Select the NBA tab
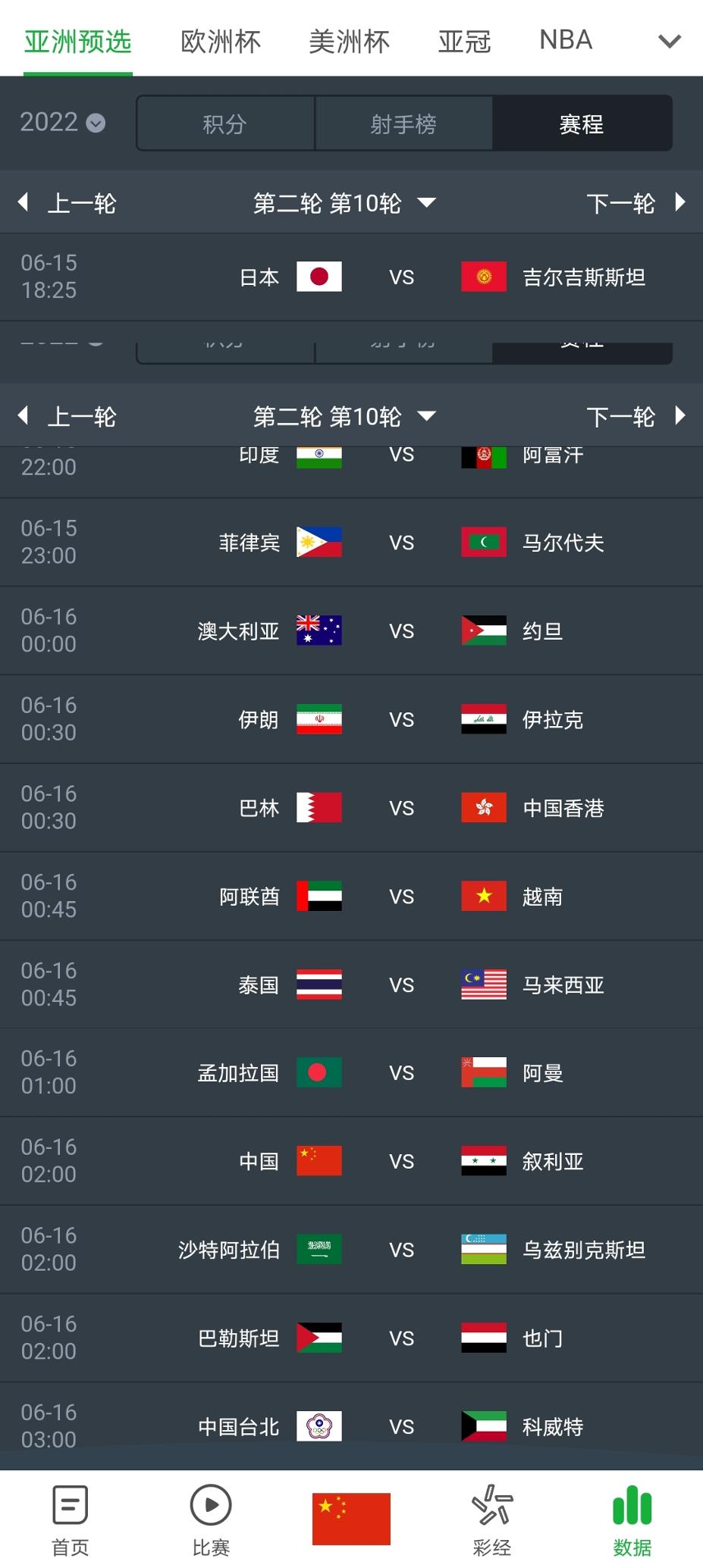This screenshot has height=1568, width=703. pyautogui.click(x=566, y=40)
